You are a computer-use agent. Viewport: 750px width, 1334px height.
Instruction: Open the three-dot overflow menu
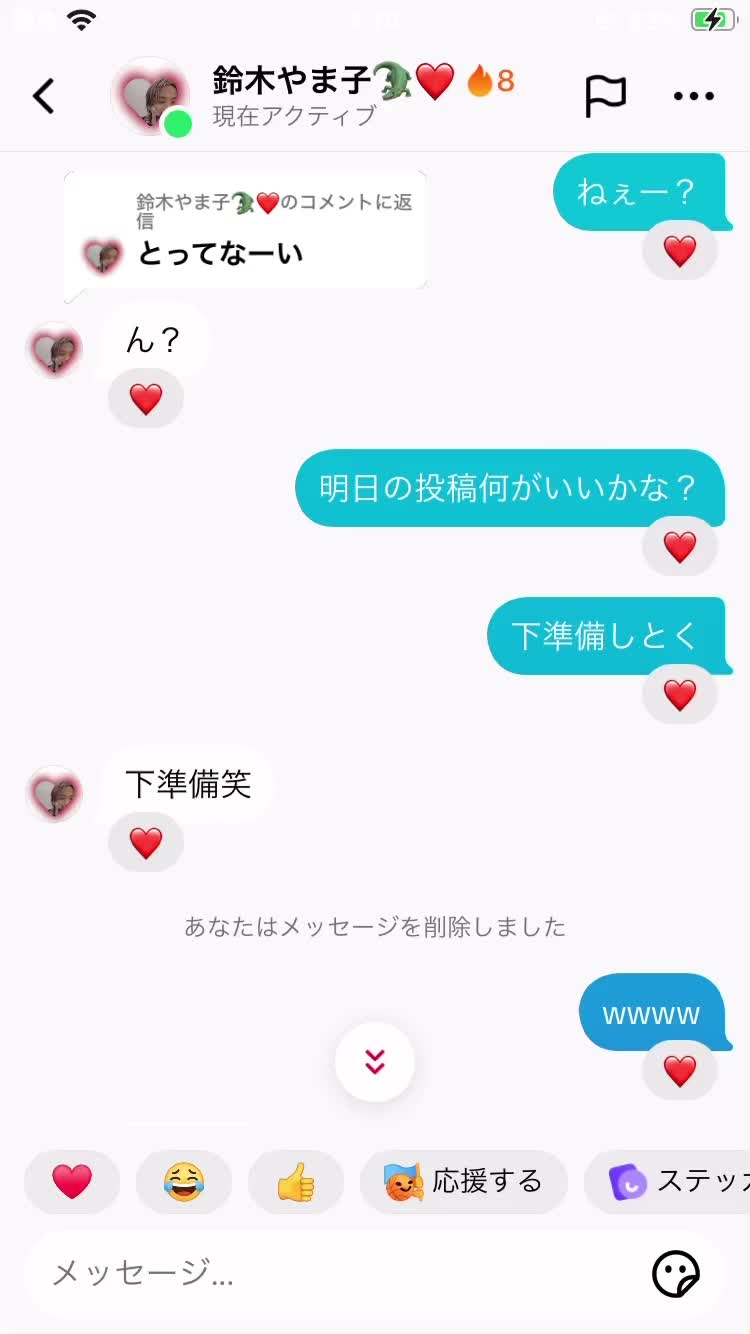pos(693,97)
